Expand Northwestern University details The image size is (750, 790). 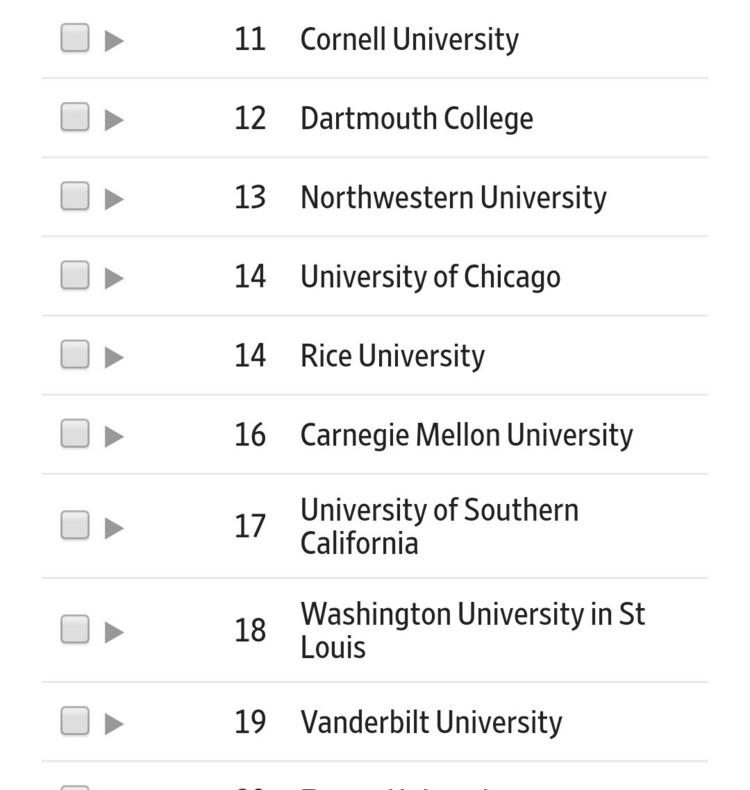[x=114, y=198]
